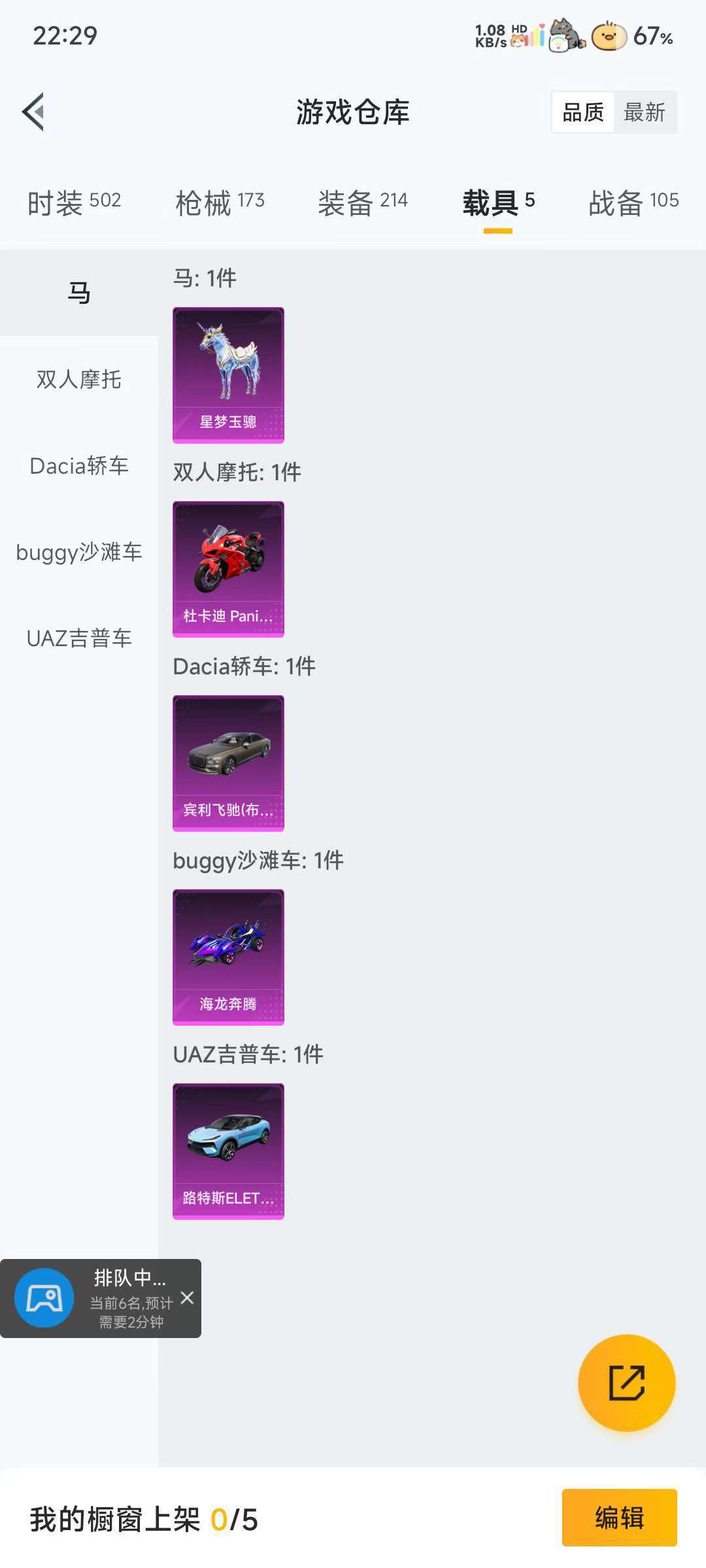
Task: Jump to Dacia轿车 category in sidebar
Action: click(79, 466)
